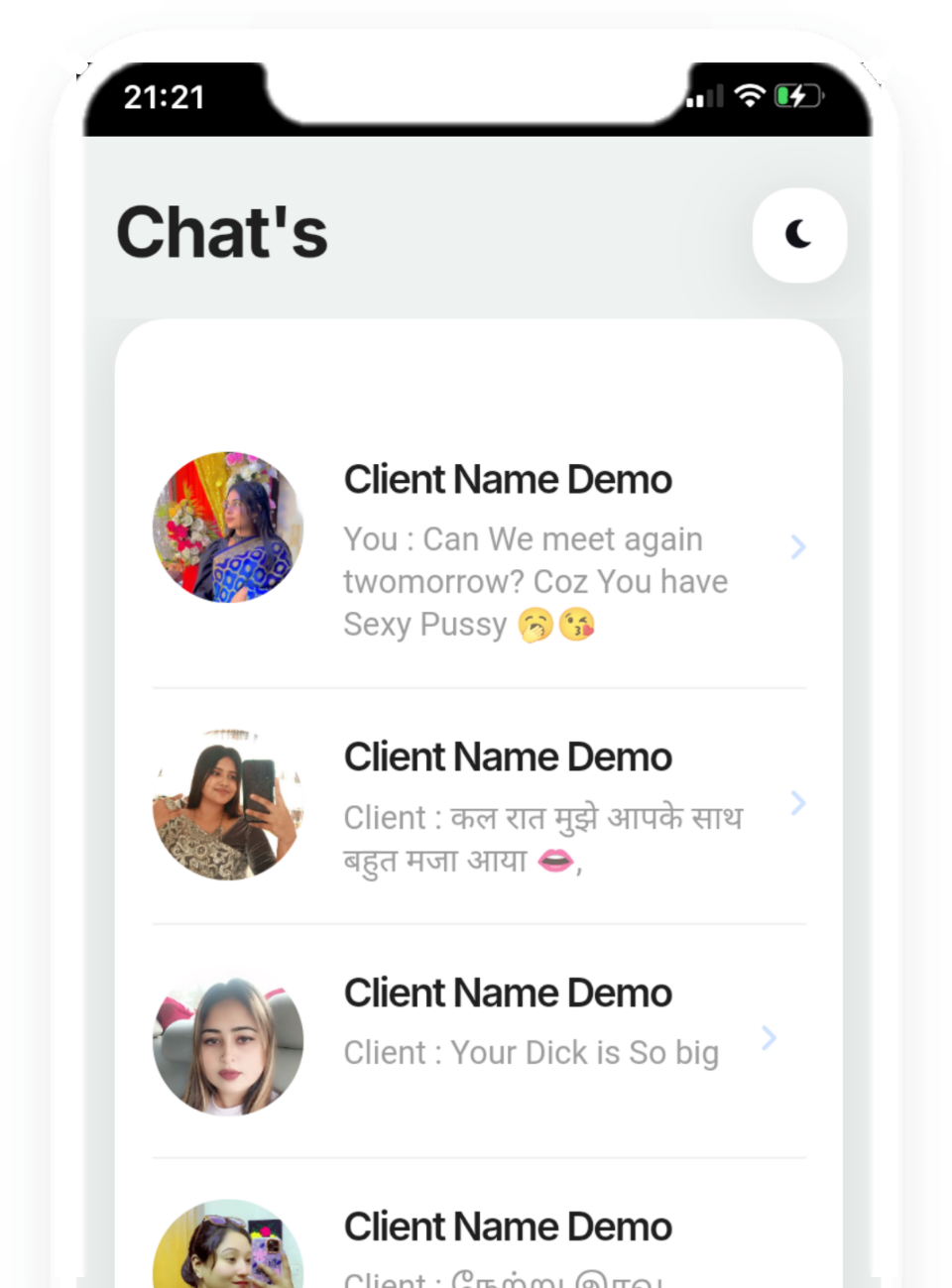Open the second conversation using its arrow
The height and width of the screenshot is (1288, 952).
click(x=798, y=803)
